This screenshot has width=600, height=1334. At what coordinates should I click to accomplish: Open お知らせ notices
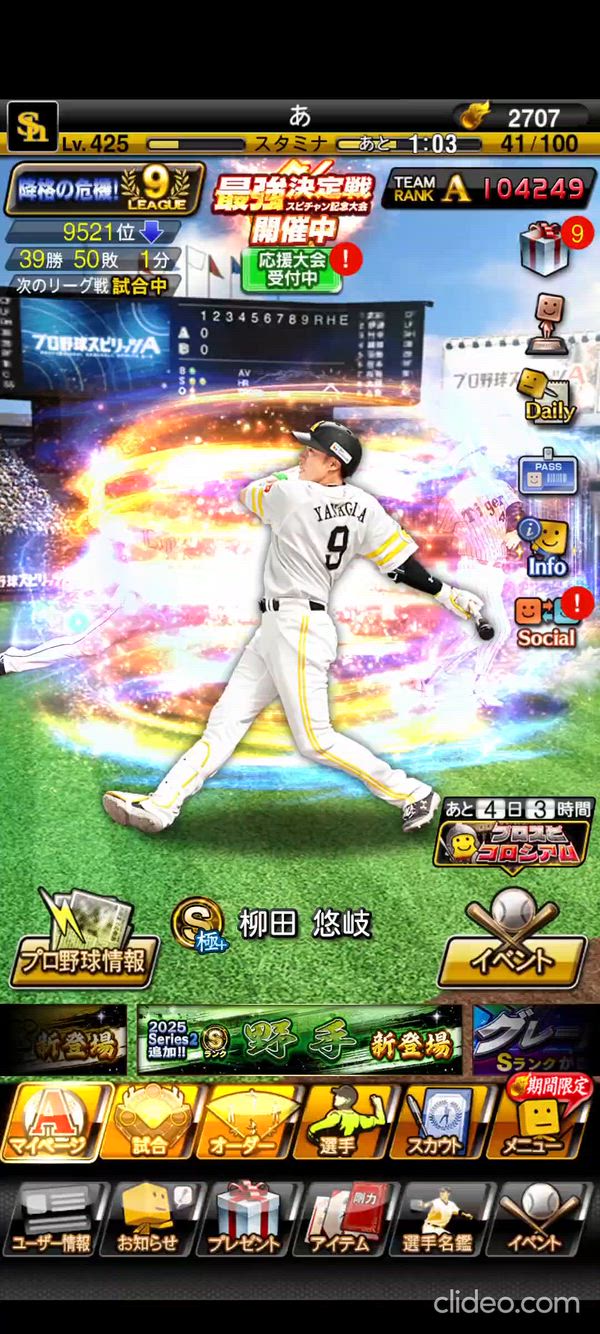(x=148, y=1219)
